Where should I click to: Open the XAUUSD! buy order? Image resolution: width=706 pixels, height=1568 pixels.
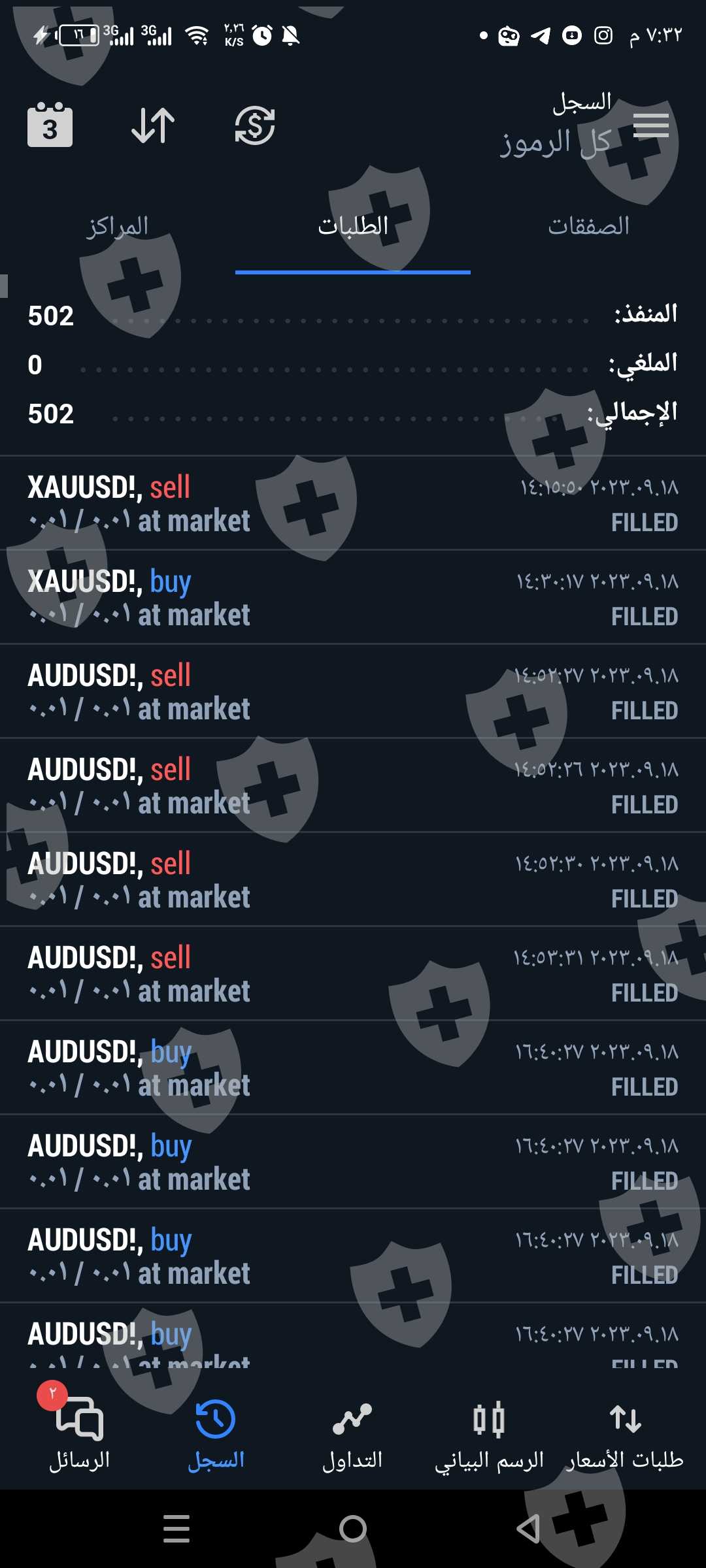[x=353, y=597]
